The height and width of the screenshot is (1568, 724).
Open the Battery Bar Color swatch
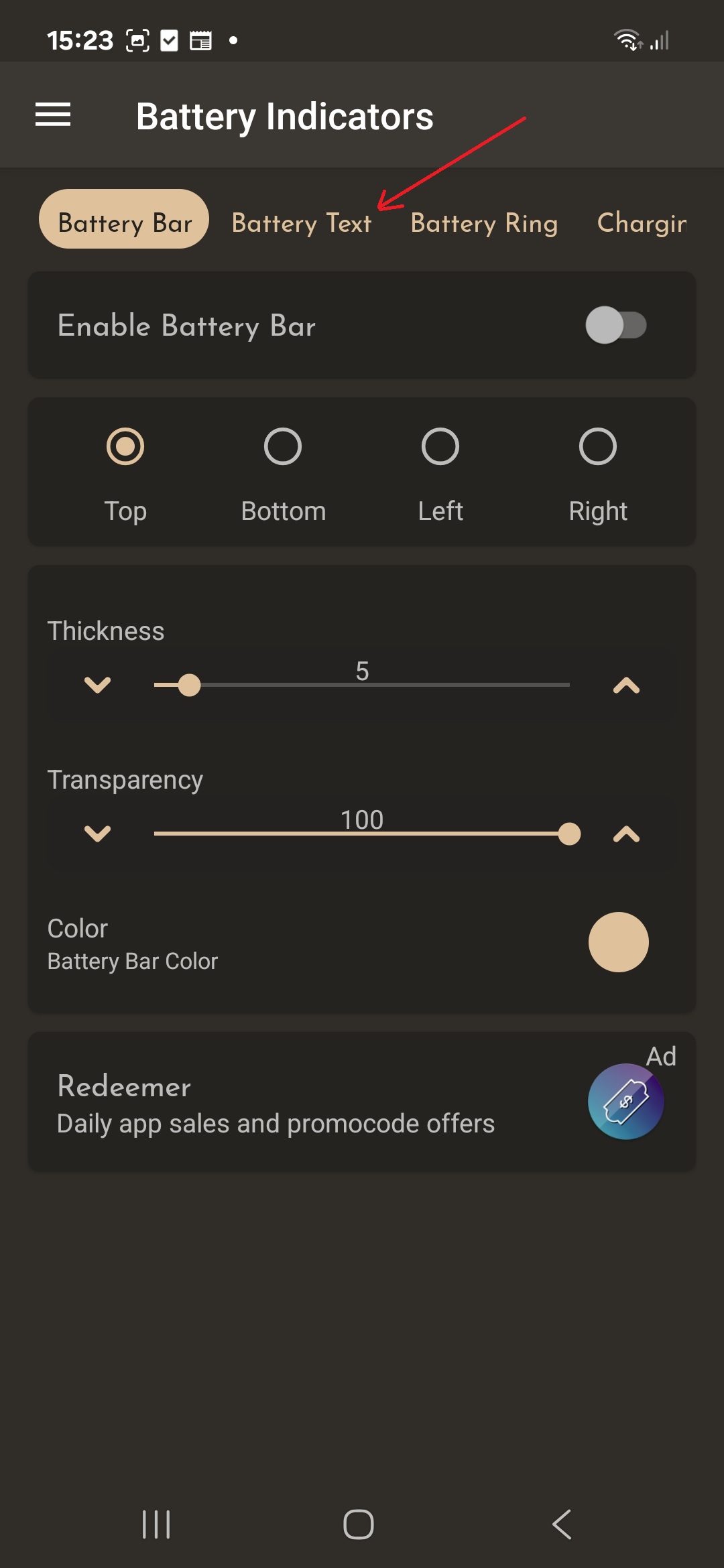pos(619,942)
